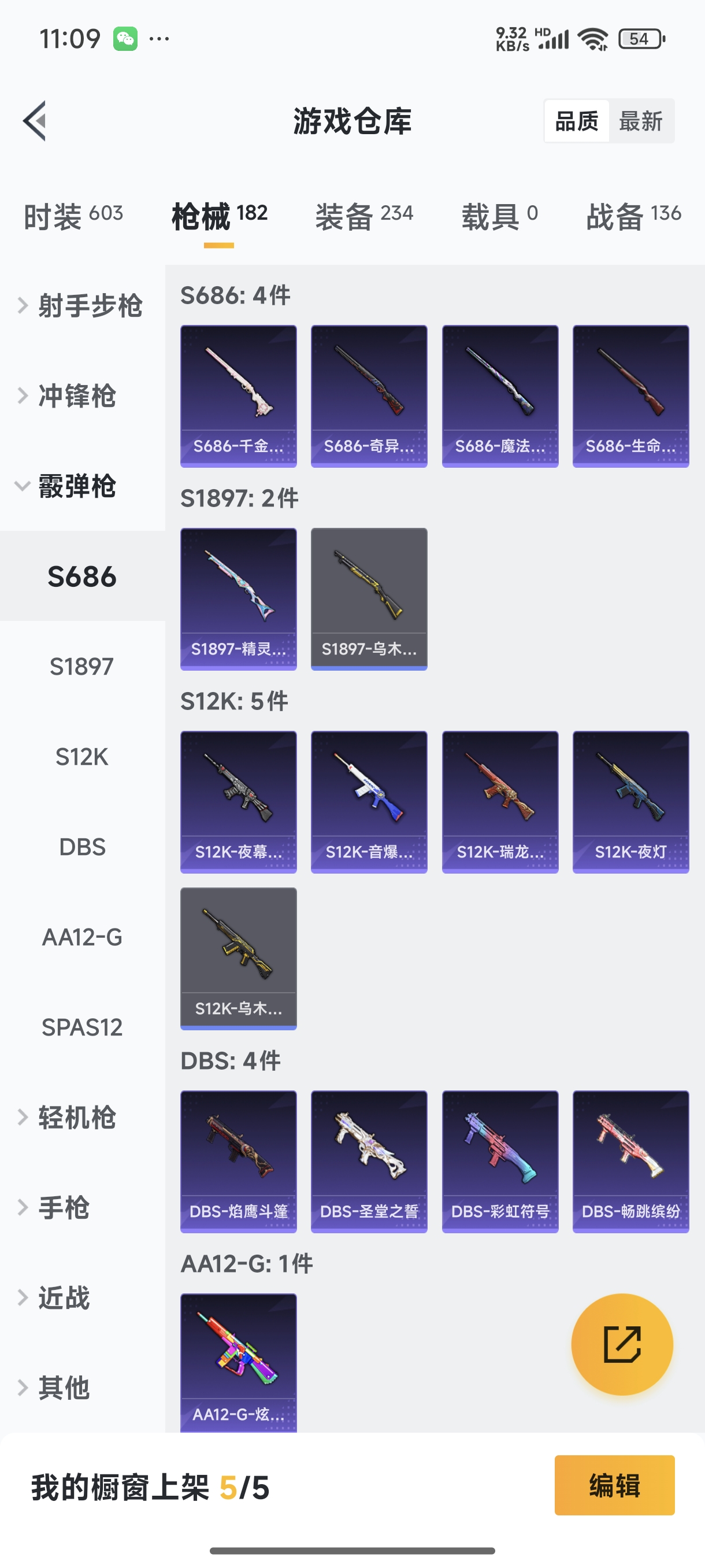705x1568 pixels.
Task: View the S12K-夜灯 skin
Action: [x=630, y=802]
